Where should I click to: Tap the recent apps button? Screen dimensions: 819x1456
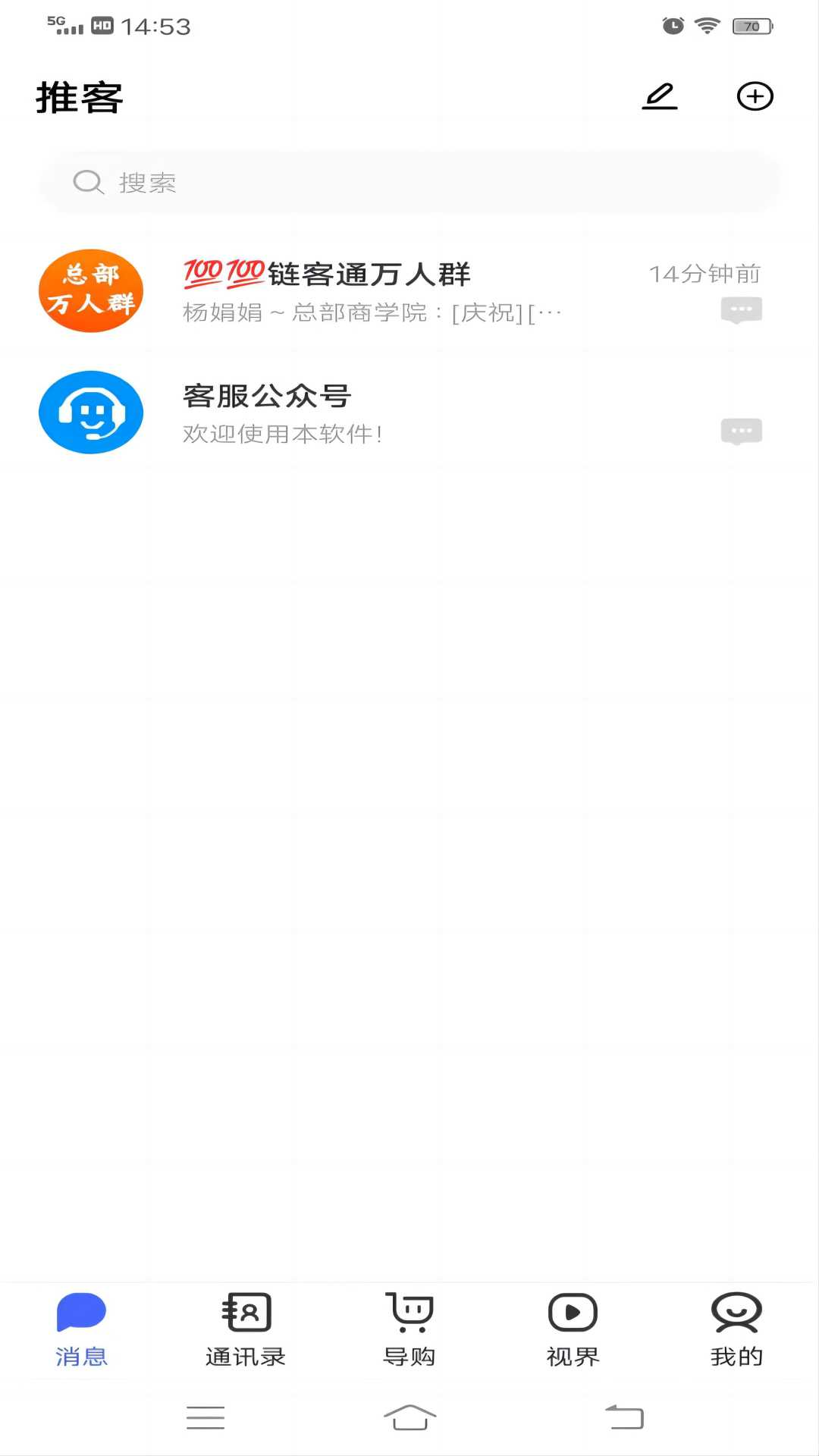point(205,1417)
